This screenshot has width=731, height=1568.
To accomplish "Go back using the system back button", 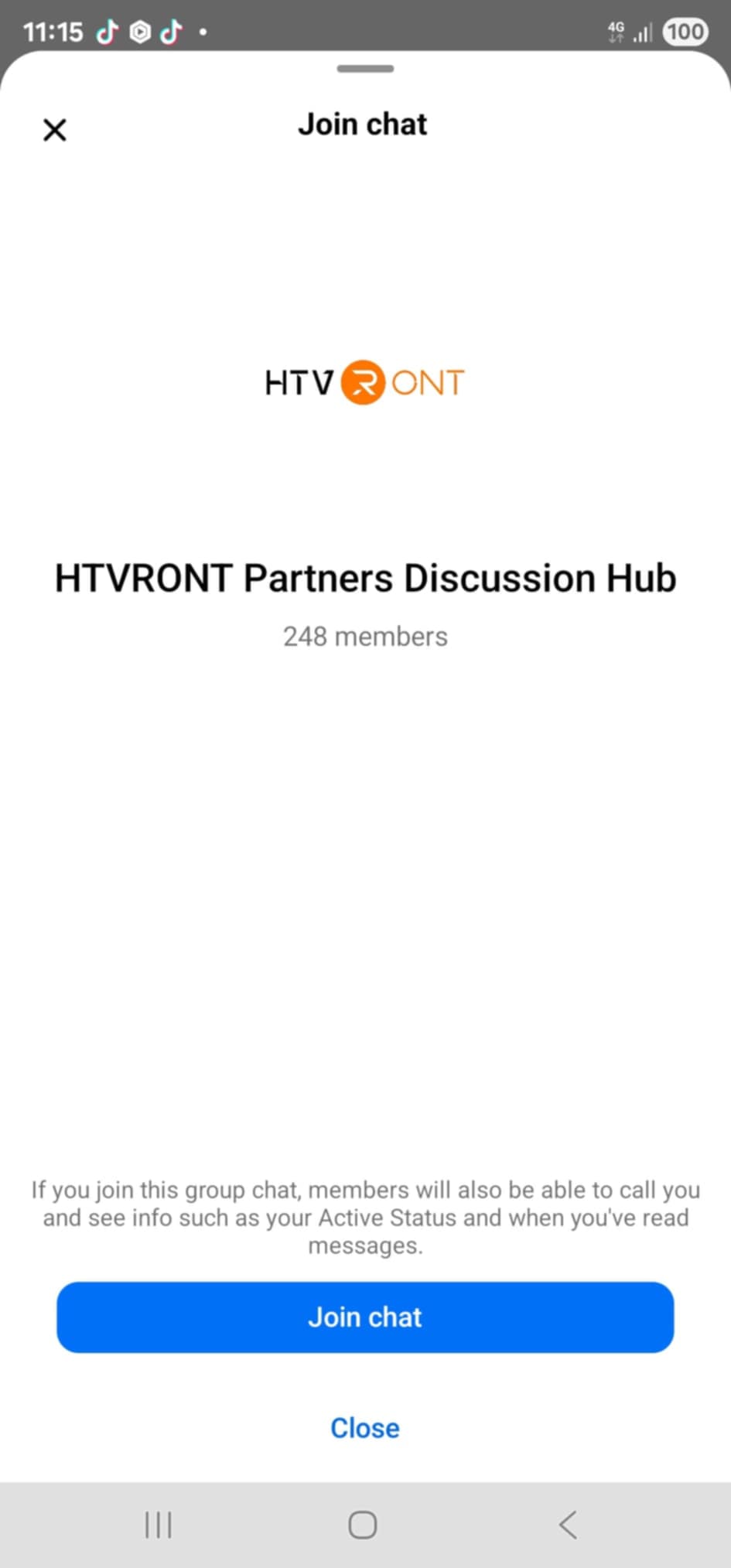I will click(568, 1525).
